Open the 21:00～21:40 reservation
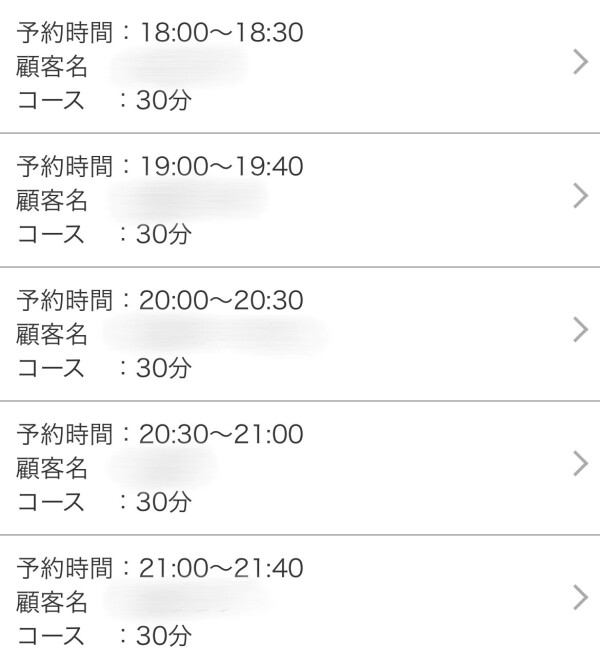The height and width of the screenshot is (665, 600). tap(300, 600)
